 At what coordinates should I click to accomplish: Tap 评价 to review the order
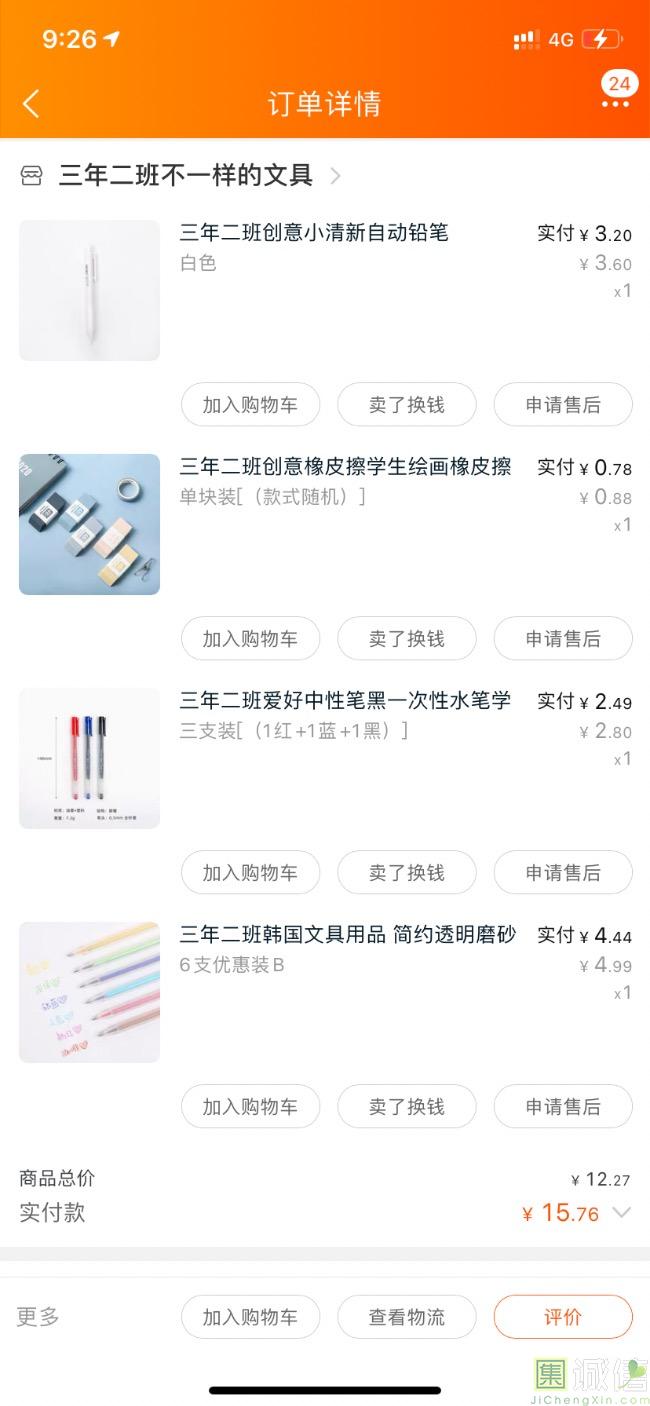563,1317
